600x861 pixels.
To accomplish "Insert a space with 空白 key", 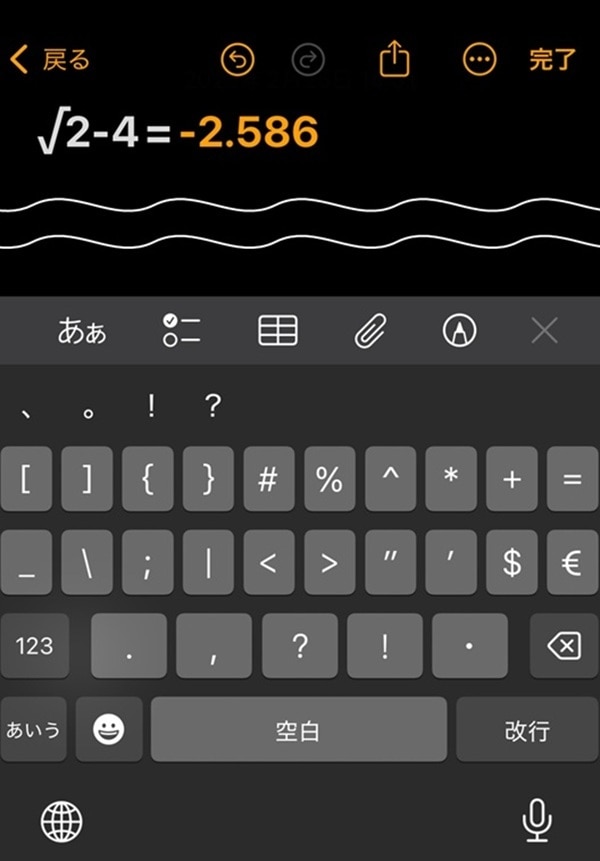I will point(298,729).
